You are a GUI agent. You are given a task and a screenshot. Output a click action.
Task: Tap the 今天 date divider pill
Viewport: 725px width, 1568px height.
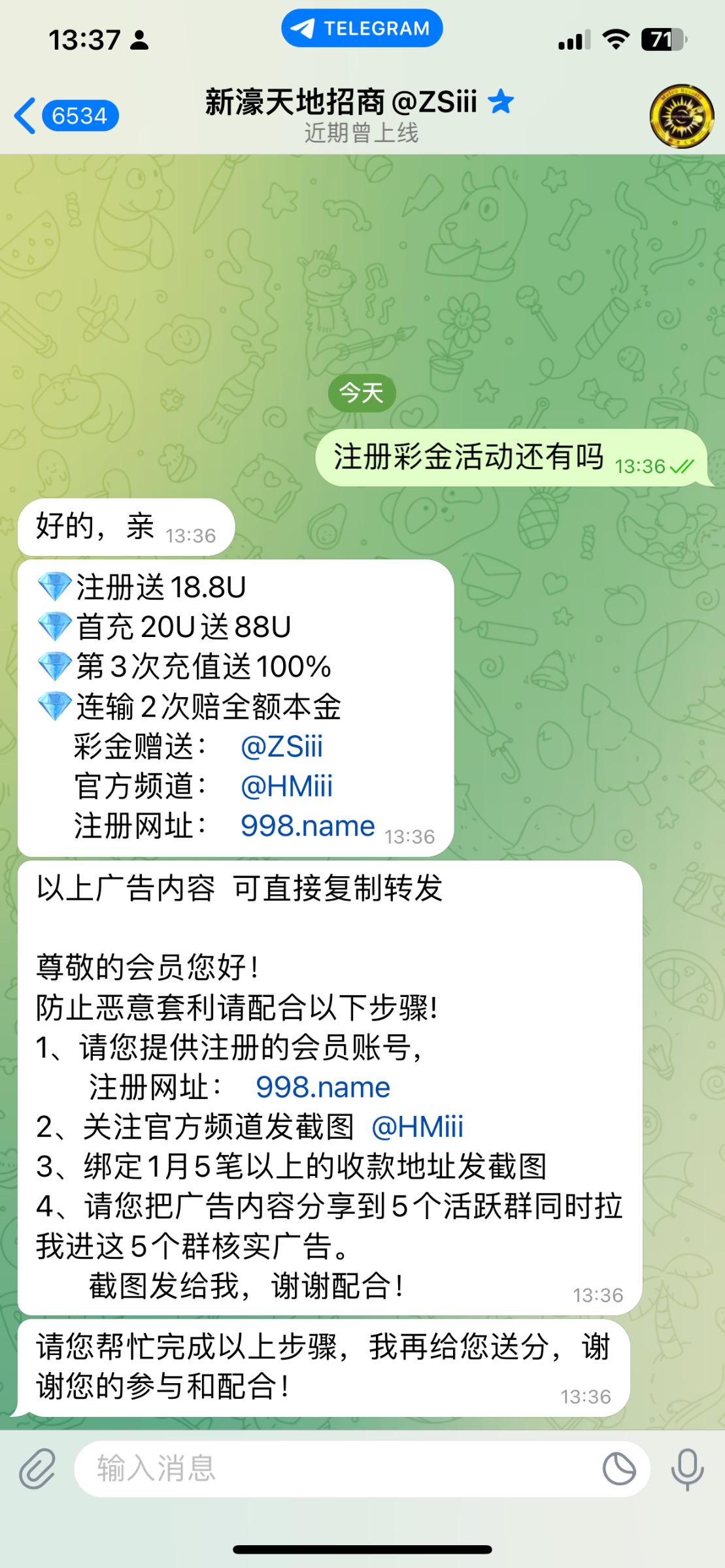point(362,393)
